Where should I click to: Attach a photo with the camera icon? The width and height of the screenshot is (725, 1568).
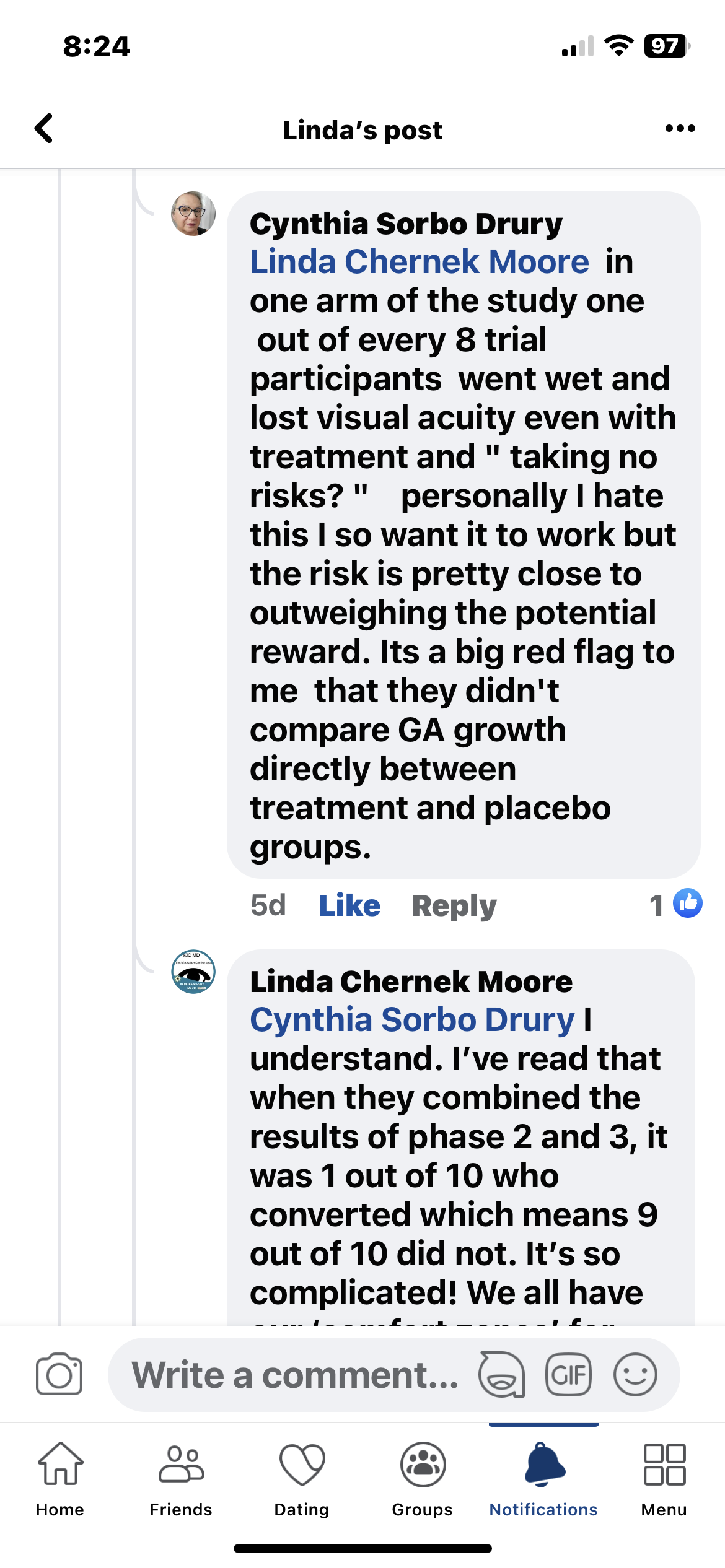click(59, 1374)
